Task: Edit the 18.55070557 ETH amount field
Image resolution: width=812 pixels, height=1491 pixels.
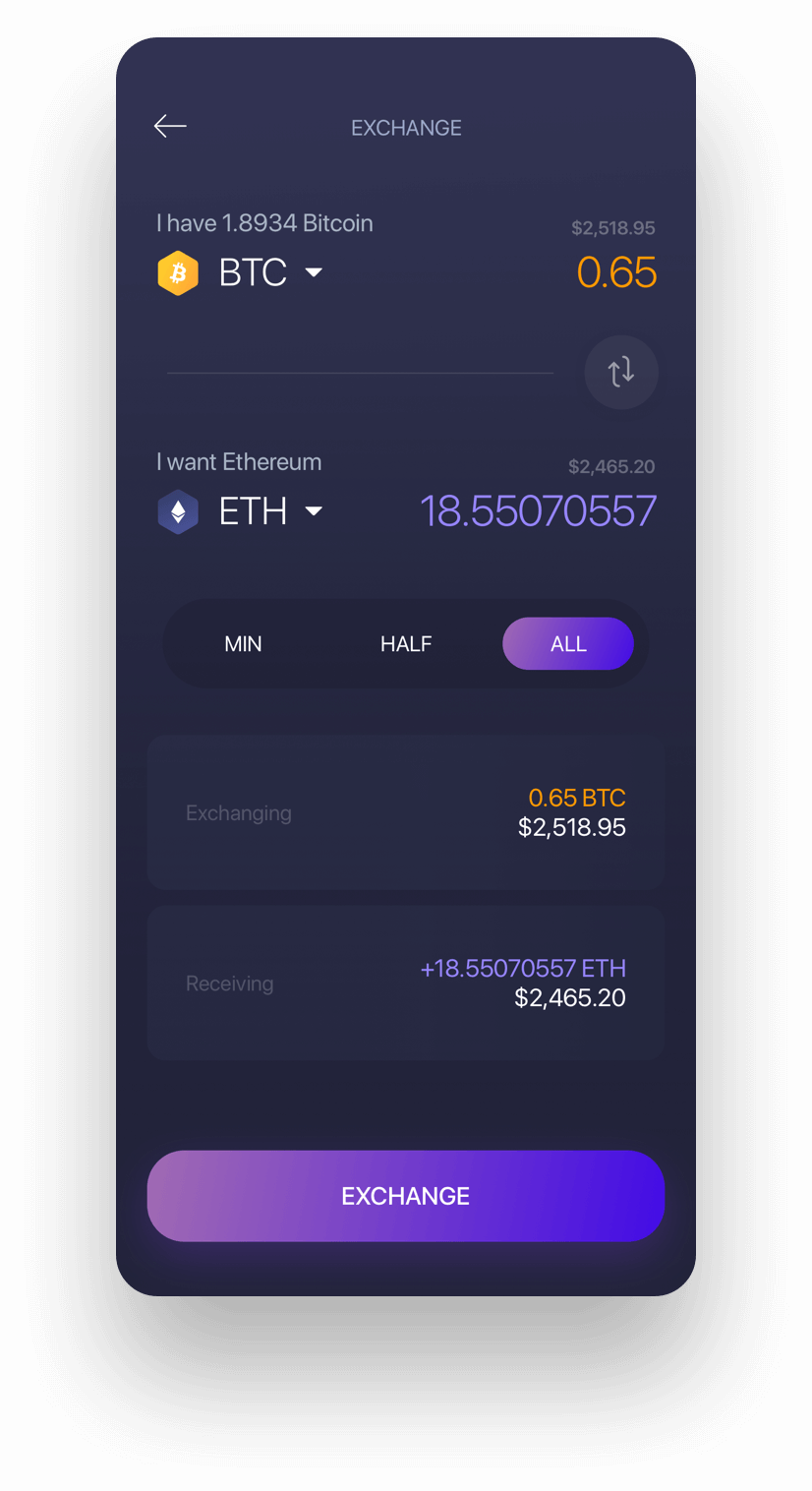Action: click(x=539, y=511)
